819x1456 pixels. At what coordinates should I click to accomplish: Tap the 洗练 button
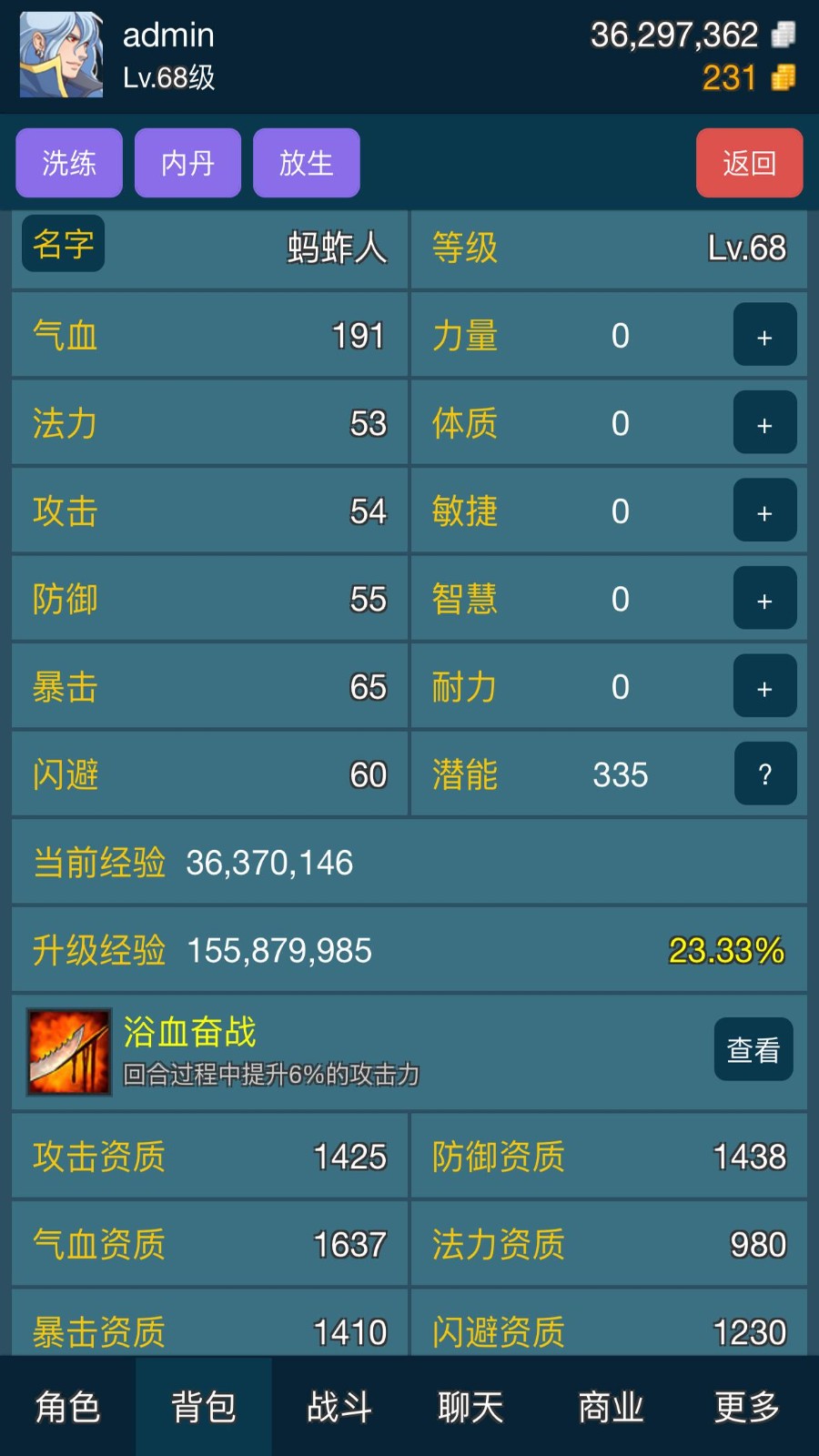pyautogui.click(x=69, y=163)
